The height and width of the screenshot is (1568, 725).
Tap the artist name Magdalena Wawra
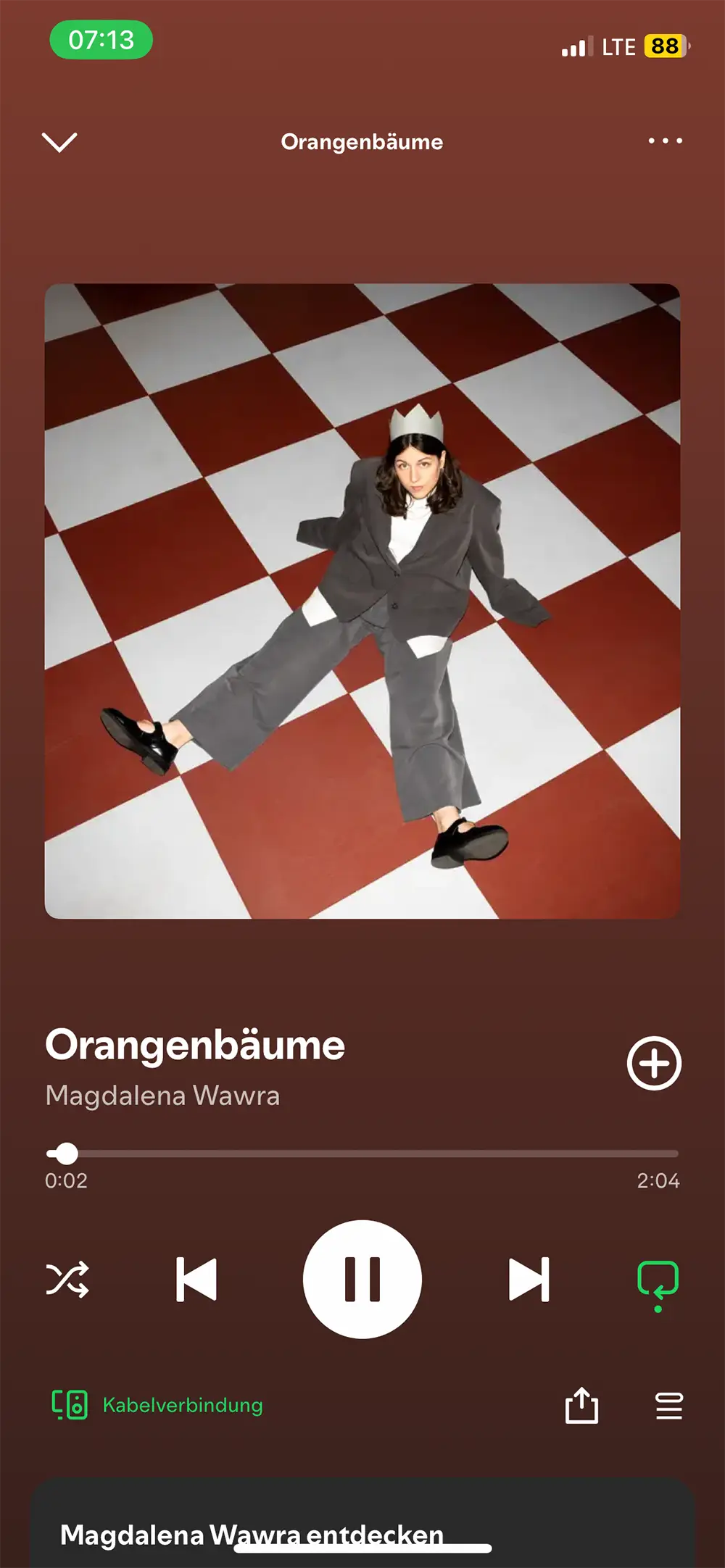click(162, 1096)
